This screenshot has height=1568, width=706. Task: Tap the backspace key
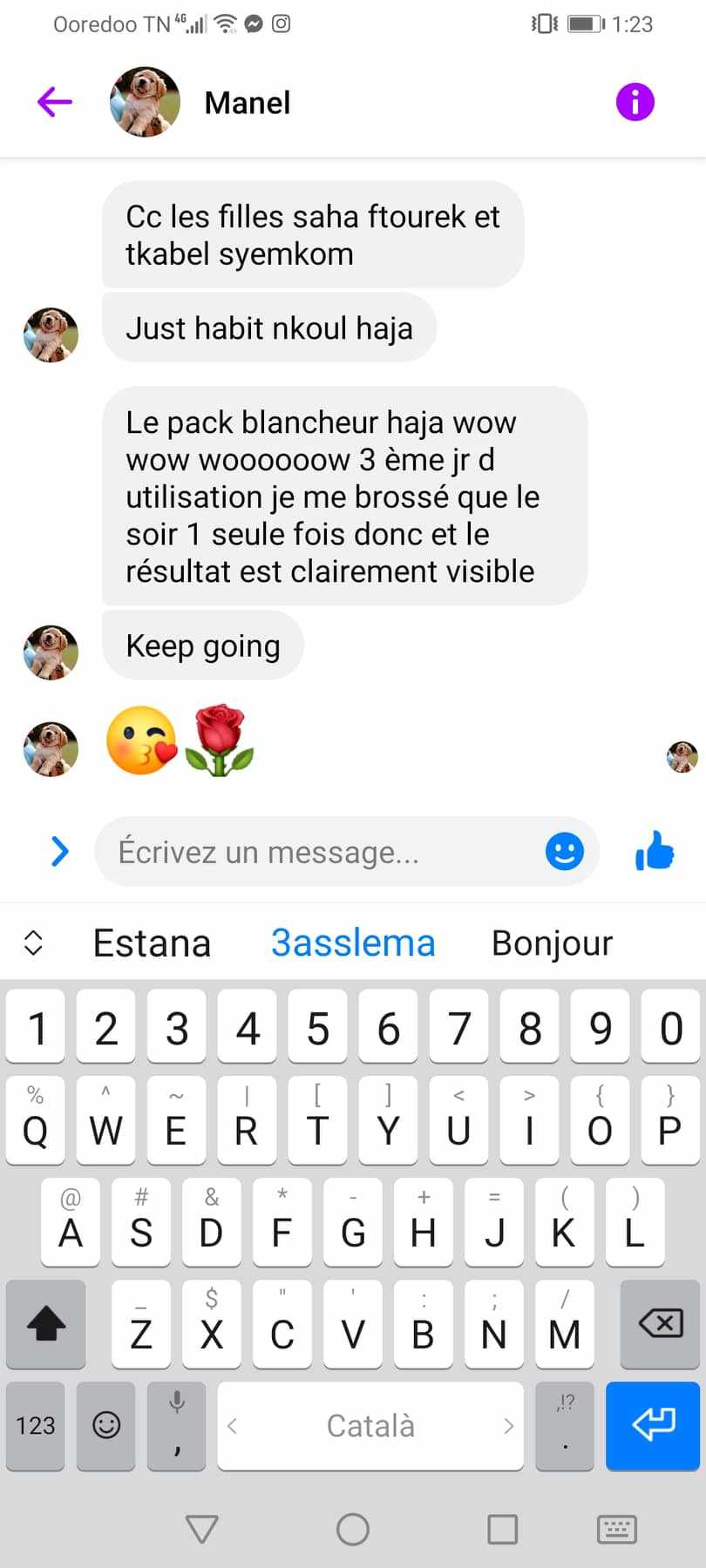661,1324
